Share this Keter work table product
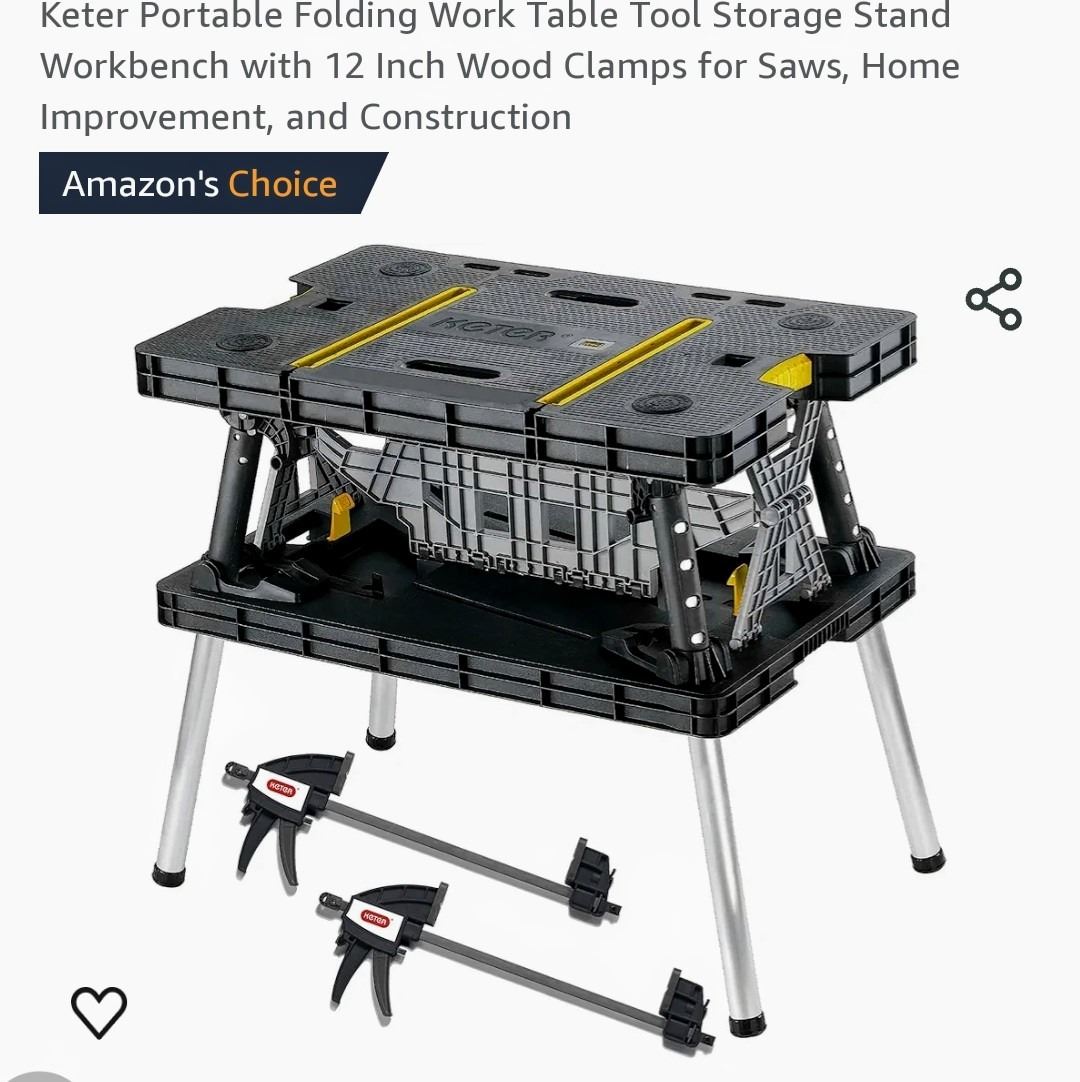Image resolution: width=1080 pixels, height=1082 pixels. click(x=993, y=299)
